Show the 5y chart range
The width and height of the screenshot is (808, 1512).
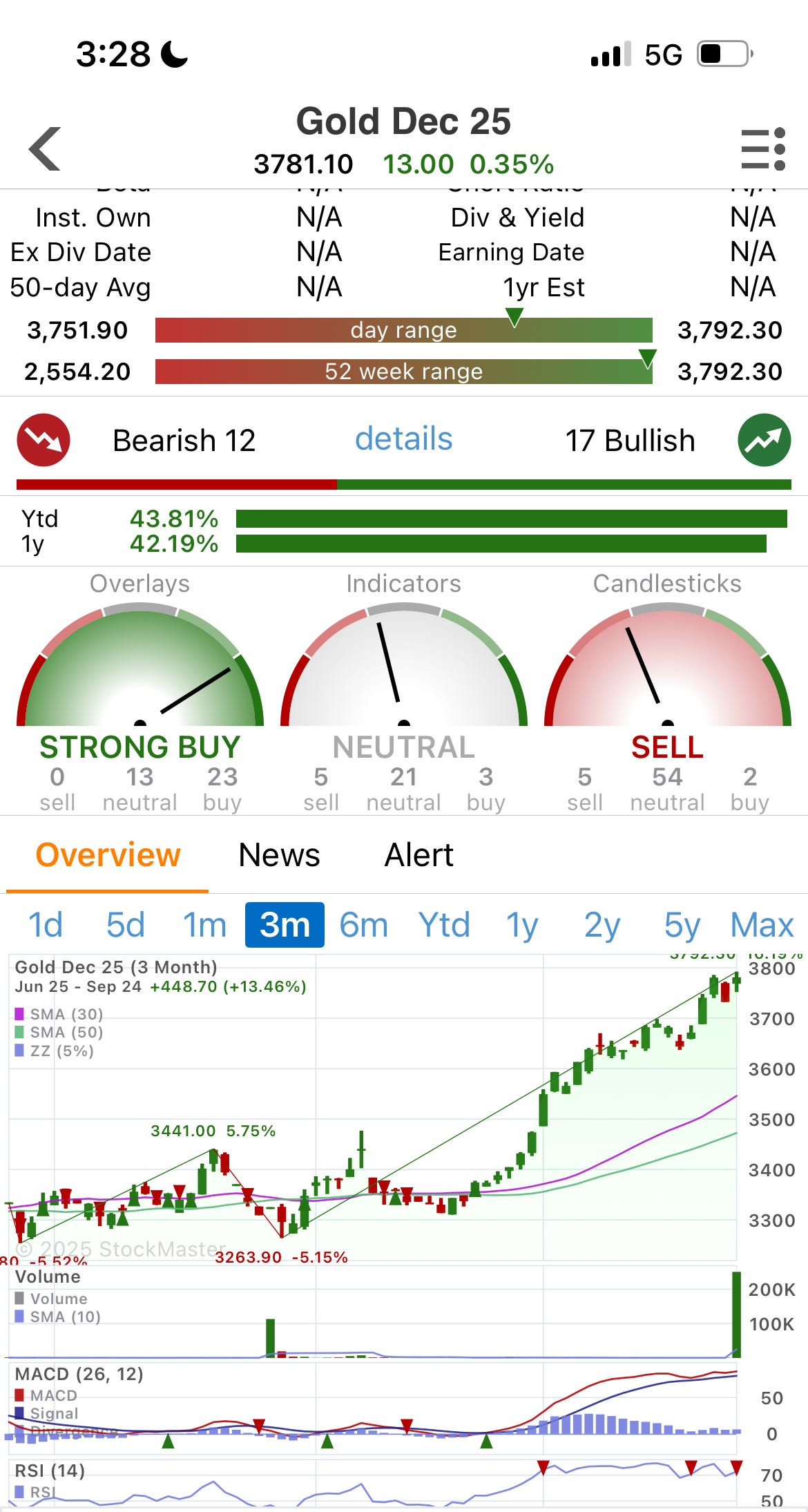682,925
